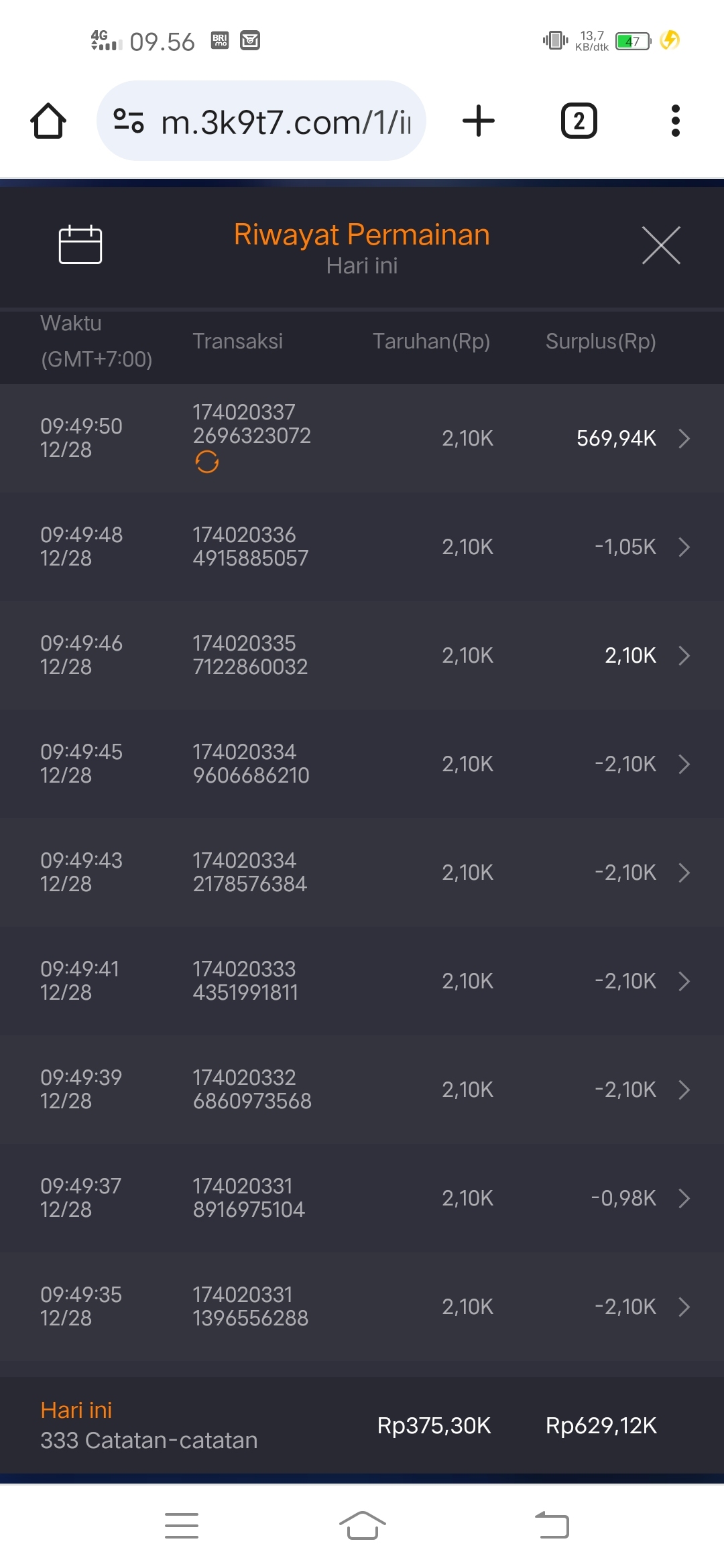The width and height of the screenshot is (724, 1568).
Task: Open recent apps from the navigation bar
Action: click(182, 1526)
